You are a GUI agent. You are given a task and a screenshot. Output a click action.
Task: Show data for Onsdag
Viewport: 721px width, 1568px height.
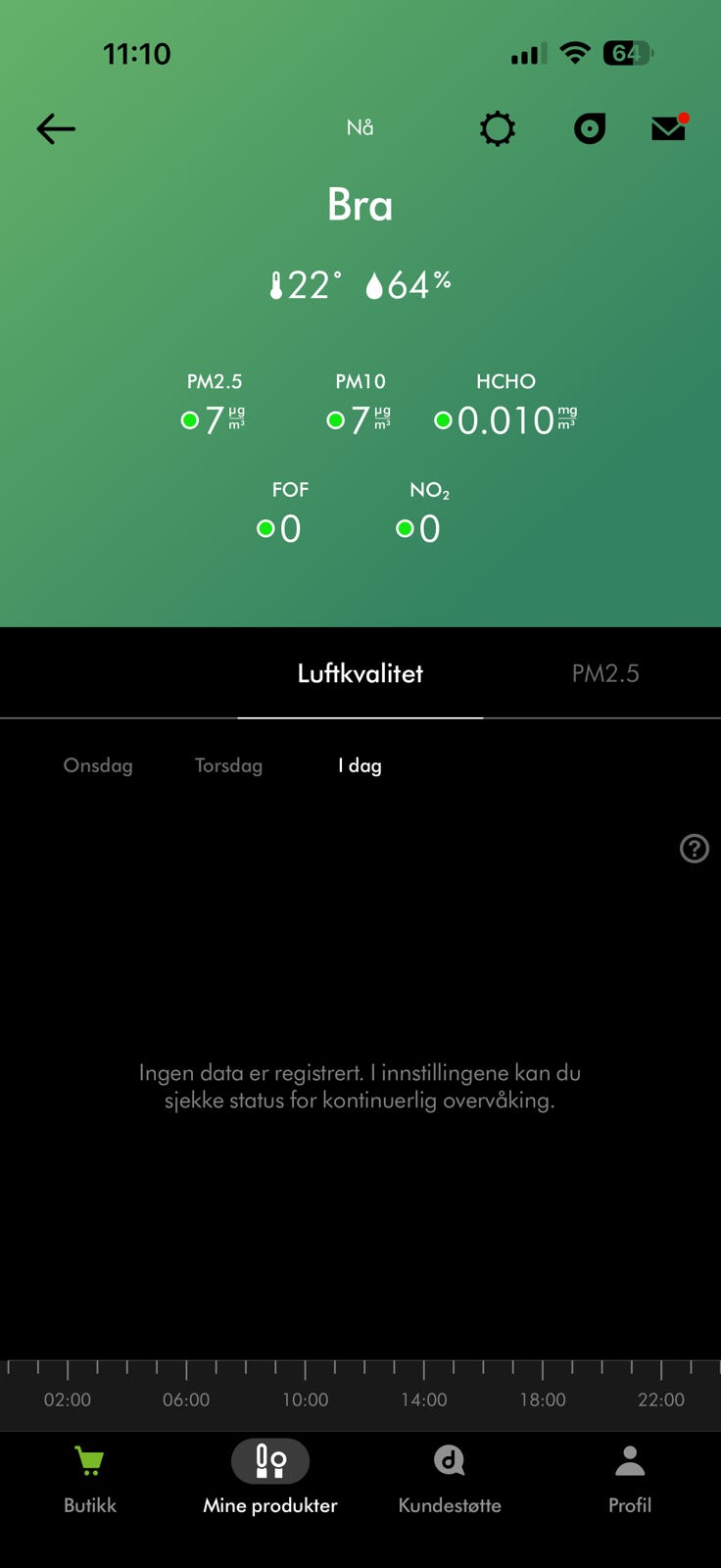[x=98, y=765]
